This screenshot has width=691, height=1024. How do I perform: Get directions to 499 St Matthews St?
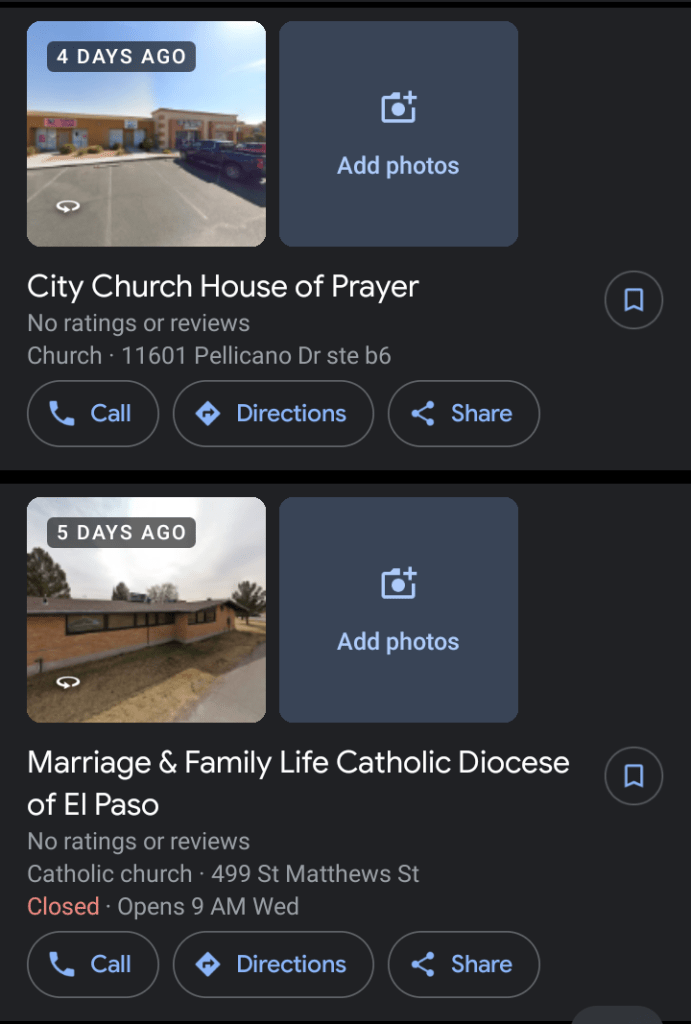tap(273, 964)
